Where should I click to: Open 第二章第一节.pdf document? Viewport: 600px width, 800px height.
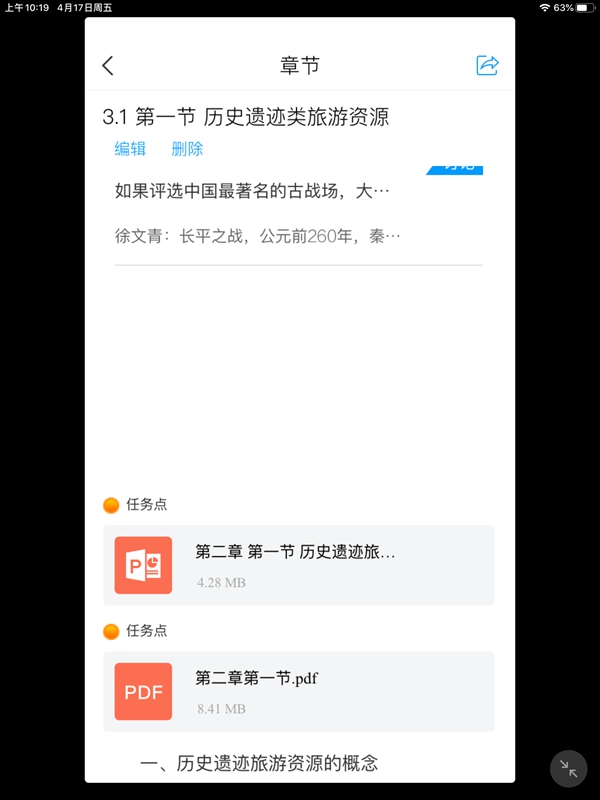coord(298,692)
